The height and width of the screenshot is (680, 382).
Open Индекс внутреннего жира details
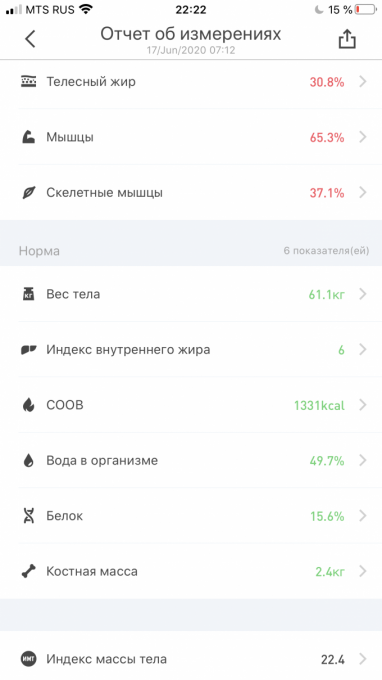point(191,350)
